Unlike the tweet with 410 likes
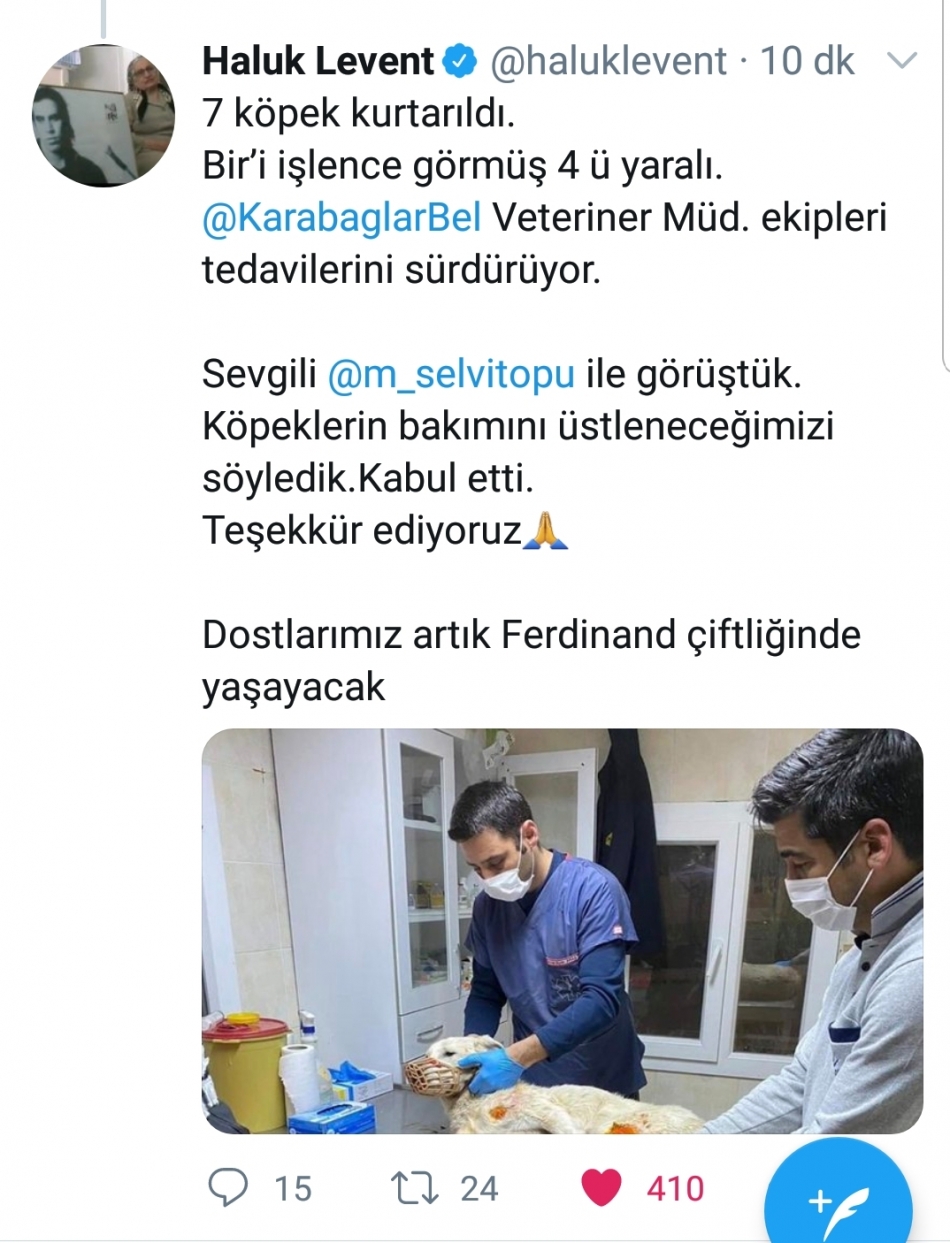This screenshot has height=1243, width=950. 602,1187
